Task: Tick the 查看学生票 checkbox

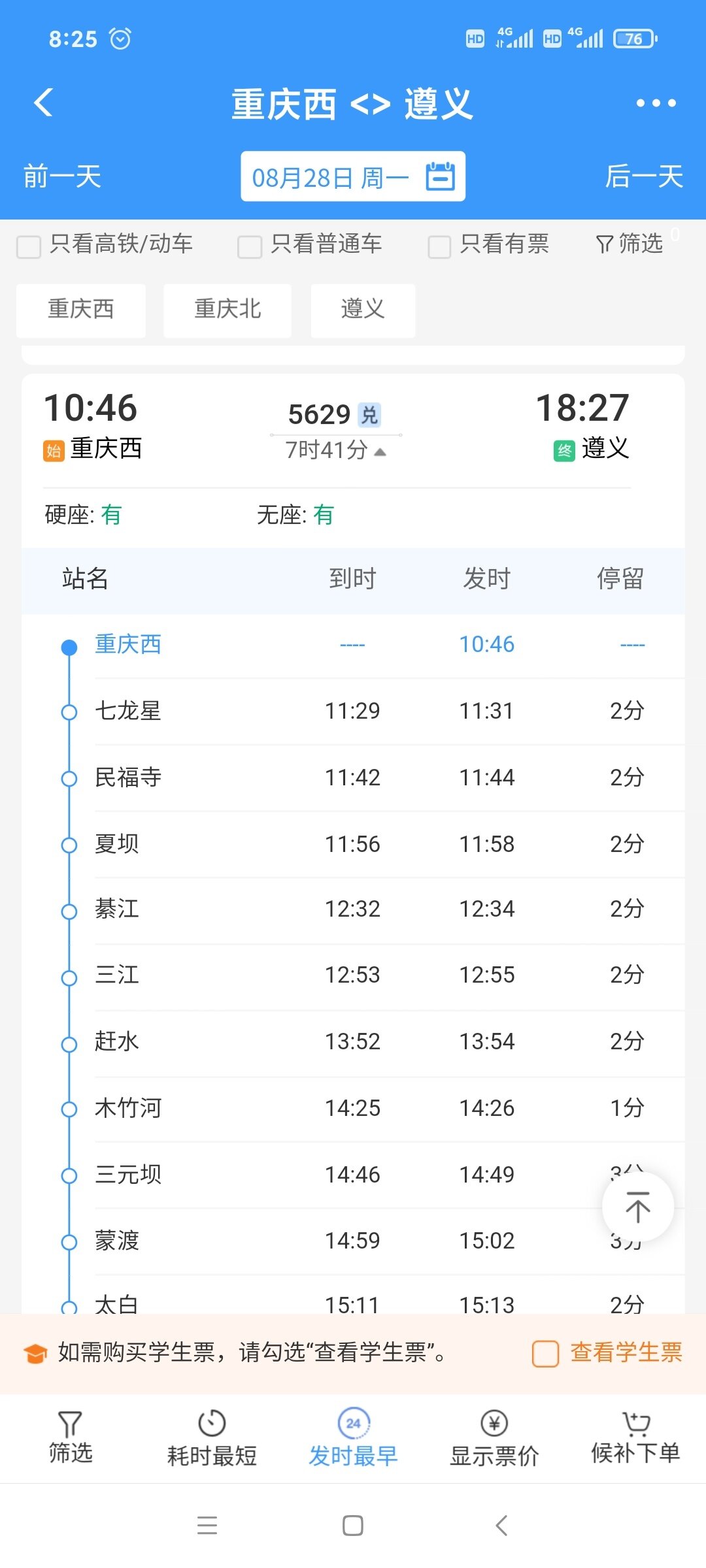Action: 545,1353
